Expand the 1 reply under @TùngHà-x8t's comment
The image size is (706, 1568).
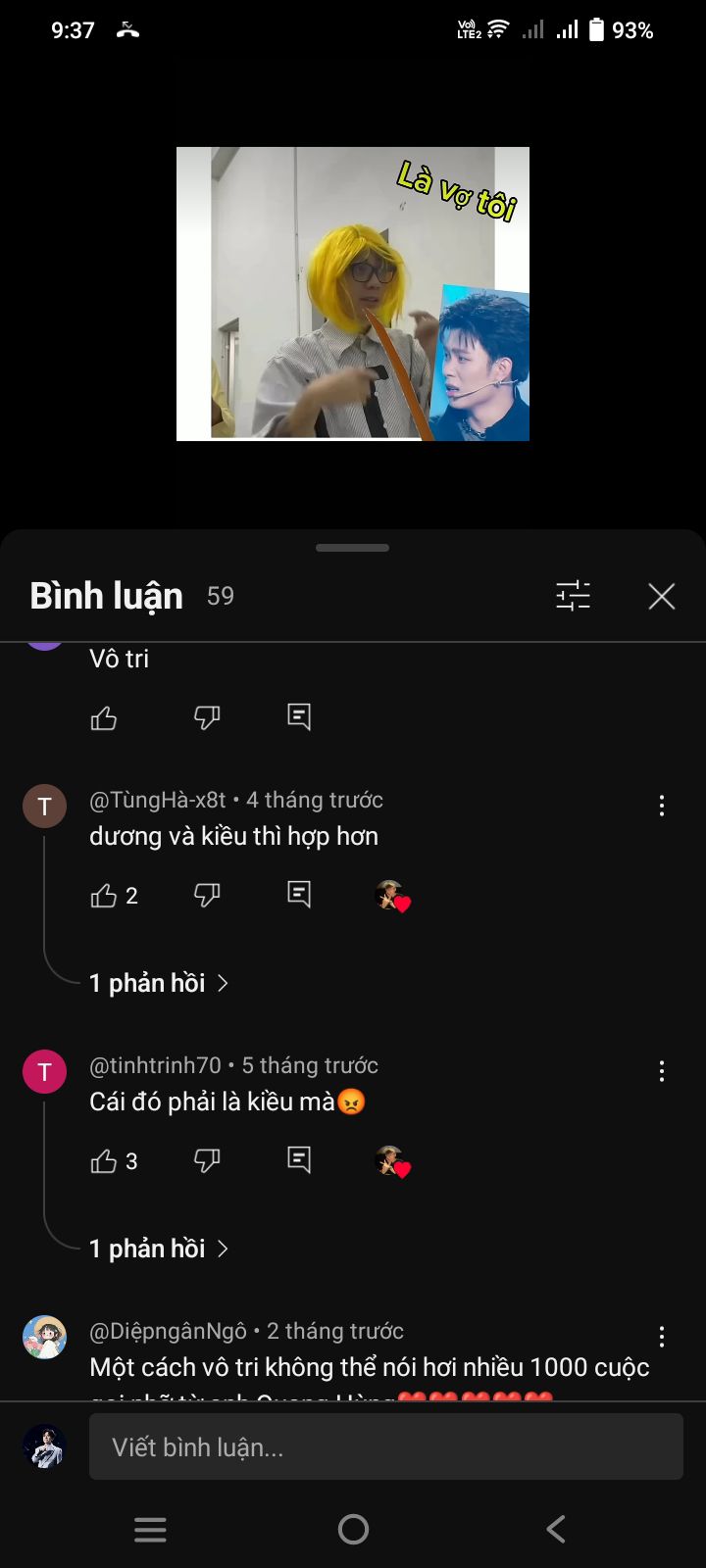(157, 983)
